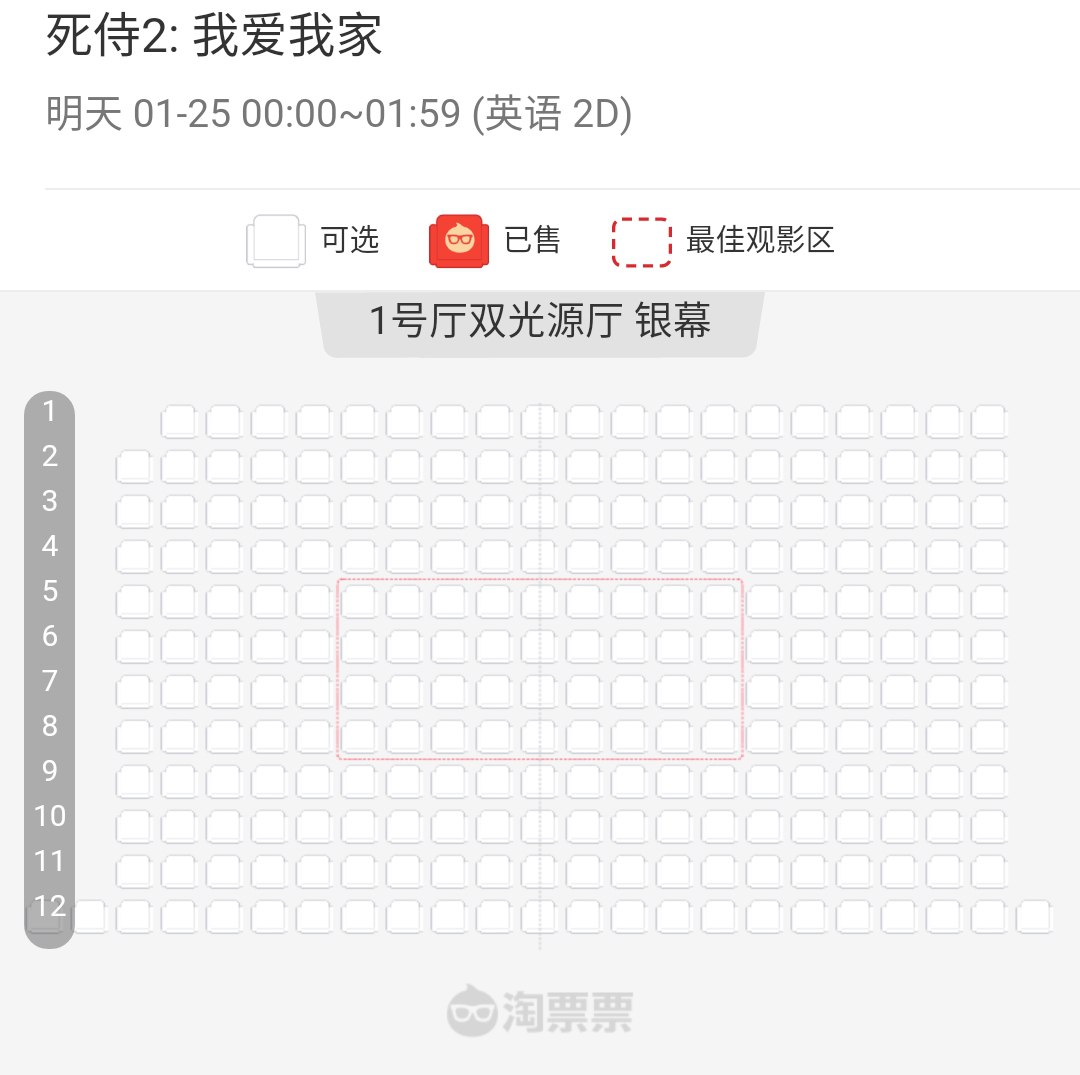Select row 5 seat at best-zone top-left corner
The height and width of the screenshot is (1075, 1080).
tap(358, 601)
